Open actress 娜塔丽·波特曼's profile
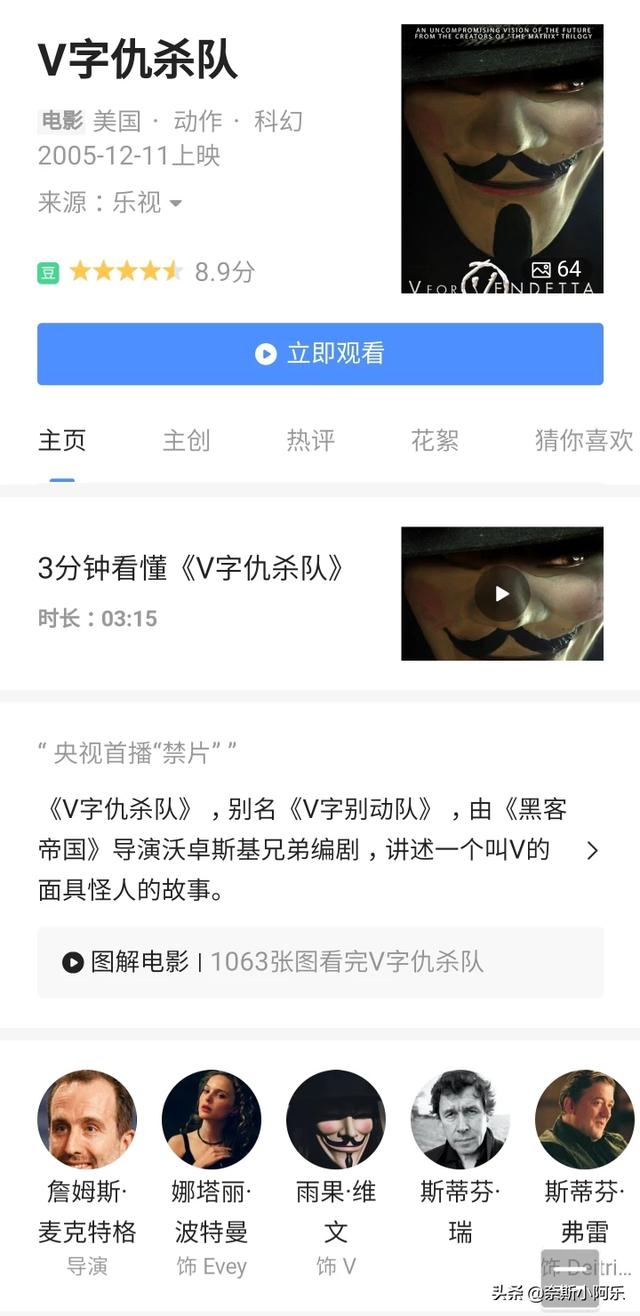The height and width of the screenshot is (1316, 640). coord(211,1120)
